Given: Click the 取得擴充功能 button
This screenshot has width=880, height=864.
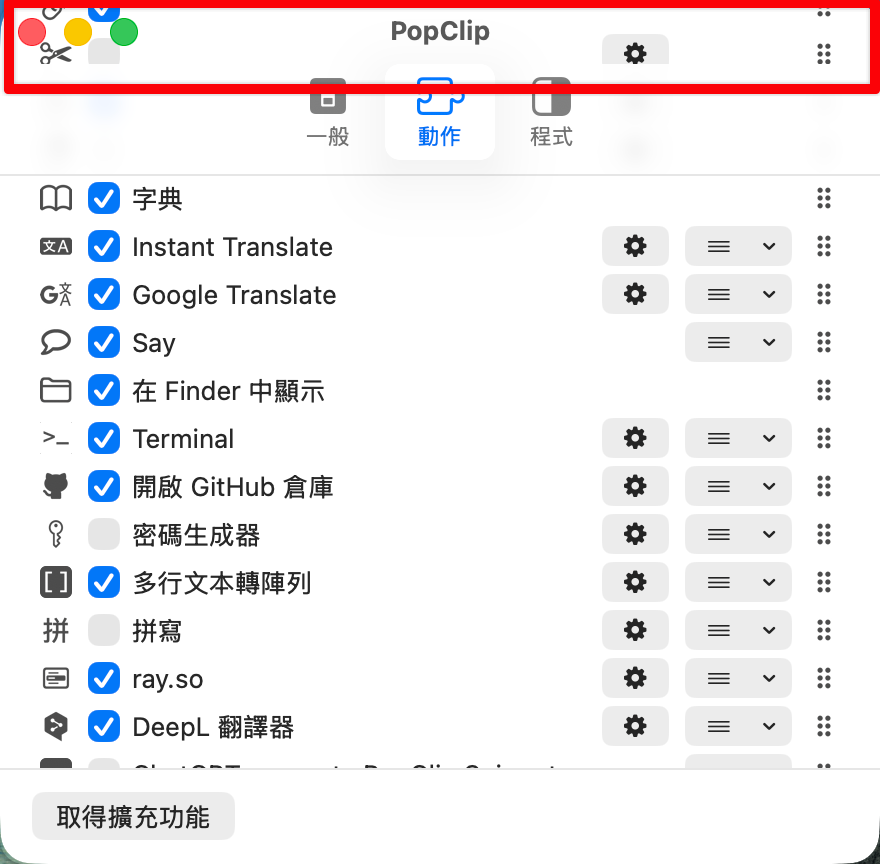Looking at the screenshot, I should (133, 817).
